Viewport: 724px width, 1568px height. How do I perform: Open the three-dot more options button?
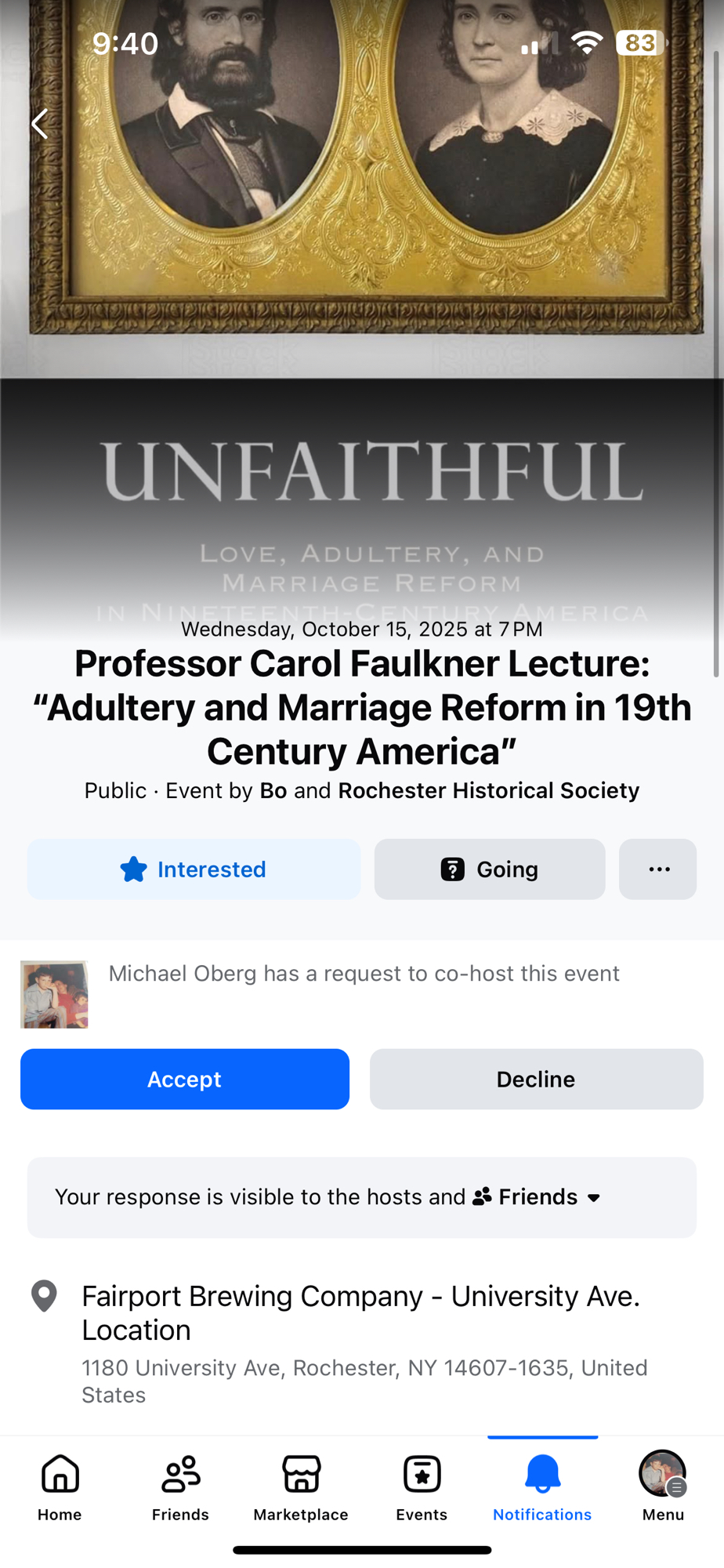[658, 869]
